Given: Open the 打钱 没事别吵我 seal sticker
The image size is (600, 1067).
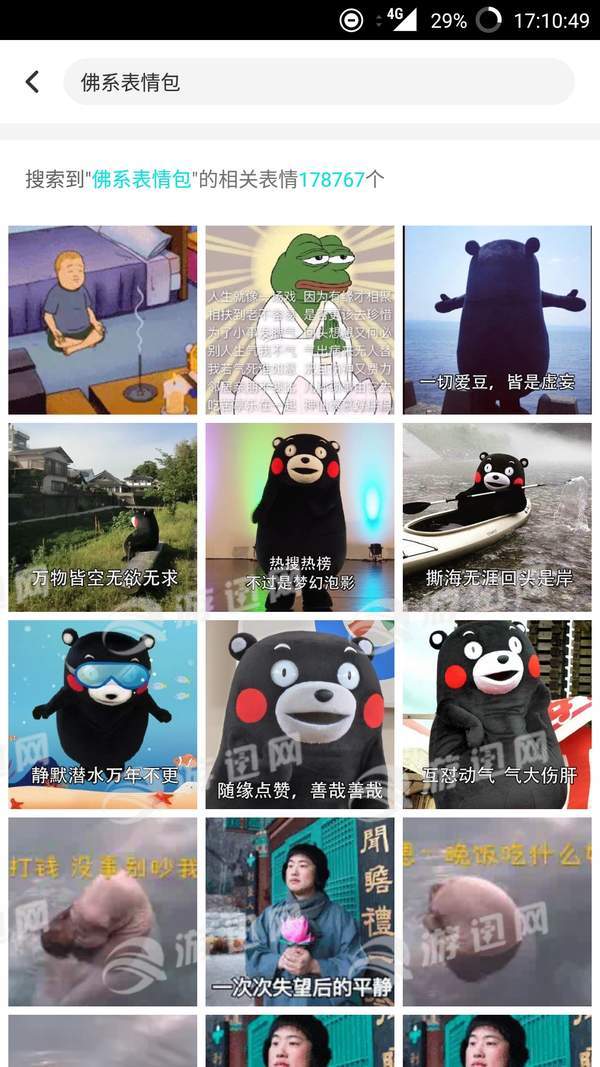Looking at the screenshot, I should [103, 911].
